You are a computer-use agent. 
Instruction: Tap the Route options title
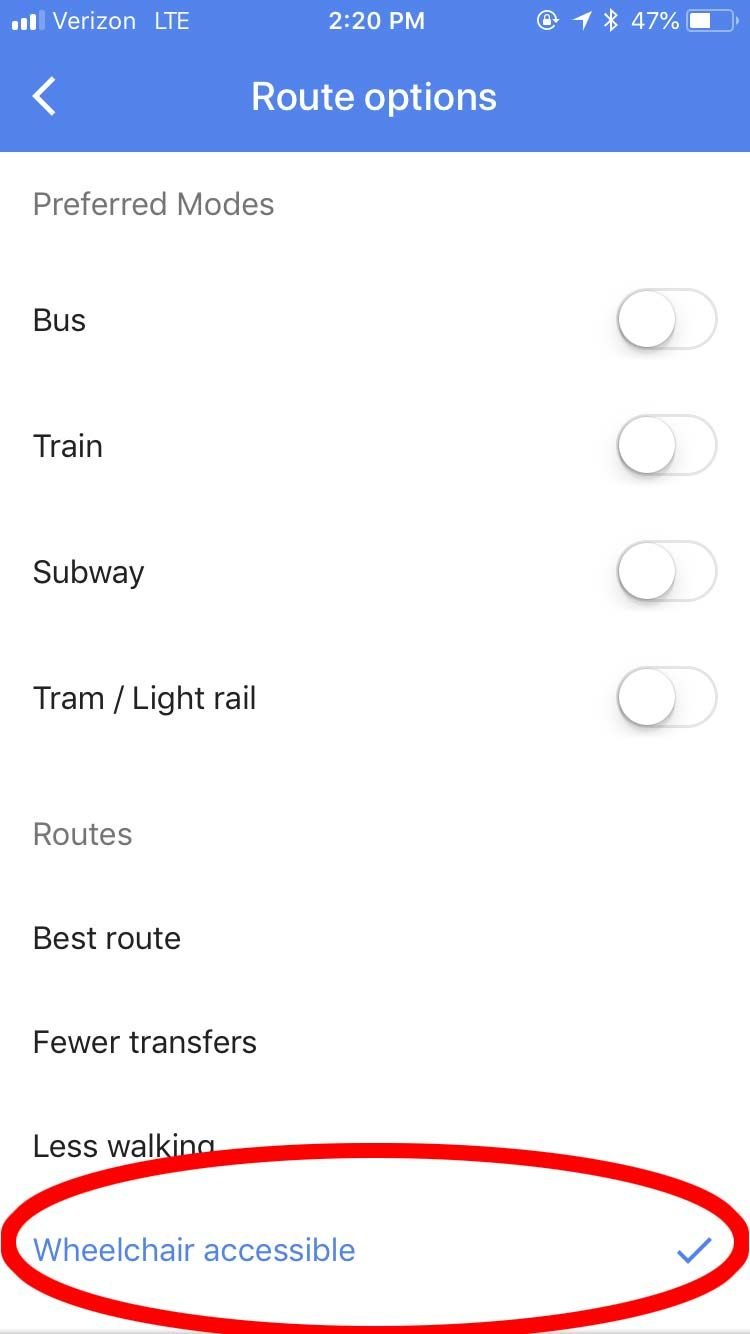pyautogui.click(x=374, y=96)
